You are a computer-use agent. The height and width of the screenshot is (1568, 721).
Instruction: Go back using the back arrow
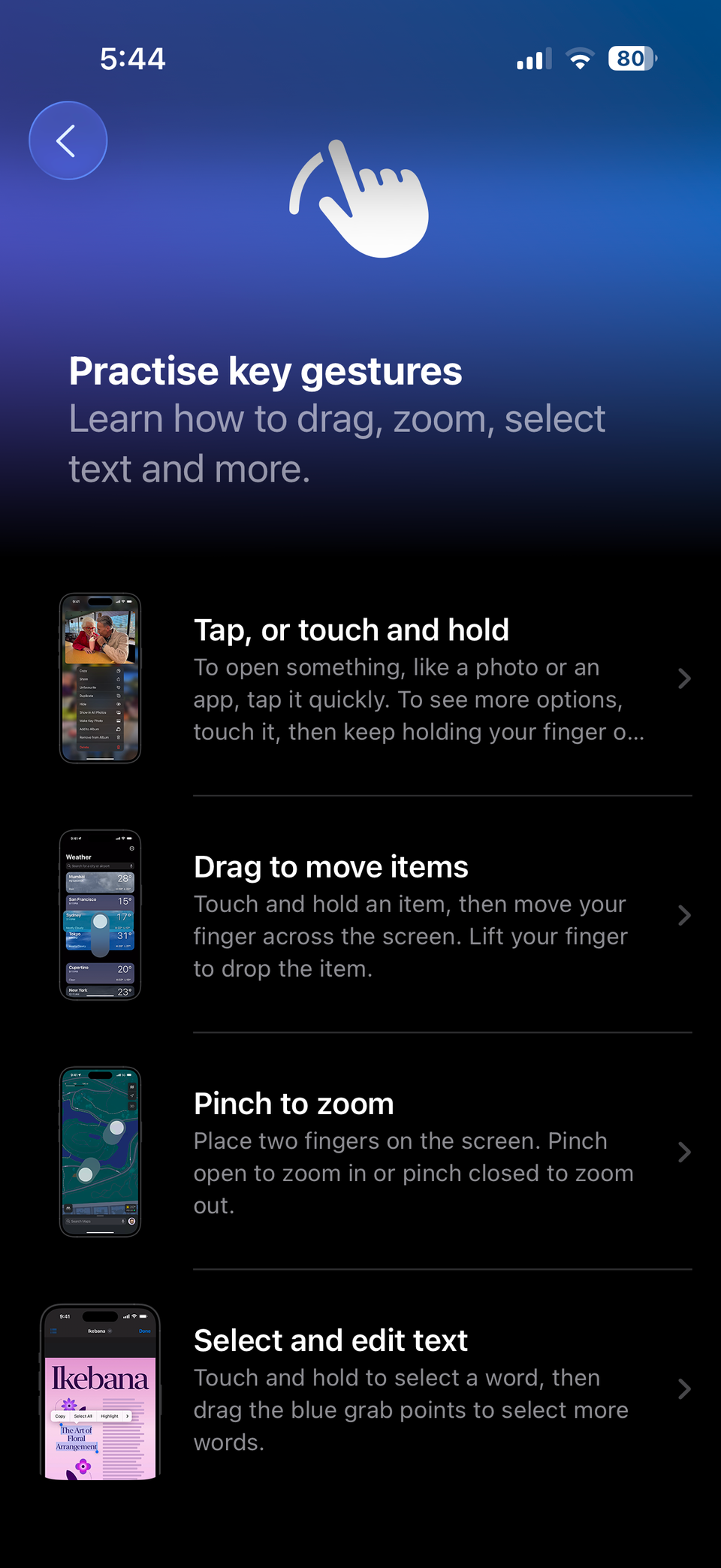68,140
